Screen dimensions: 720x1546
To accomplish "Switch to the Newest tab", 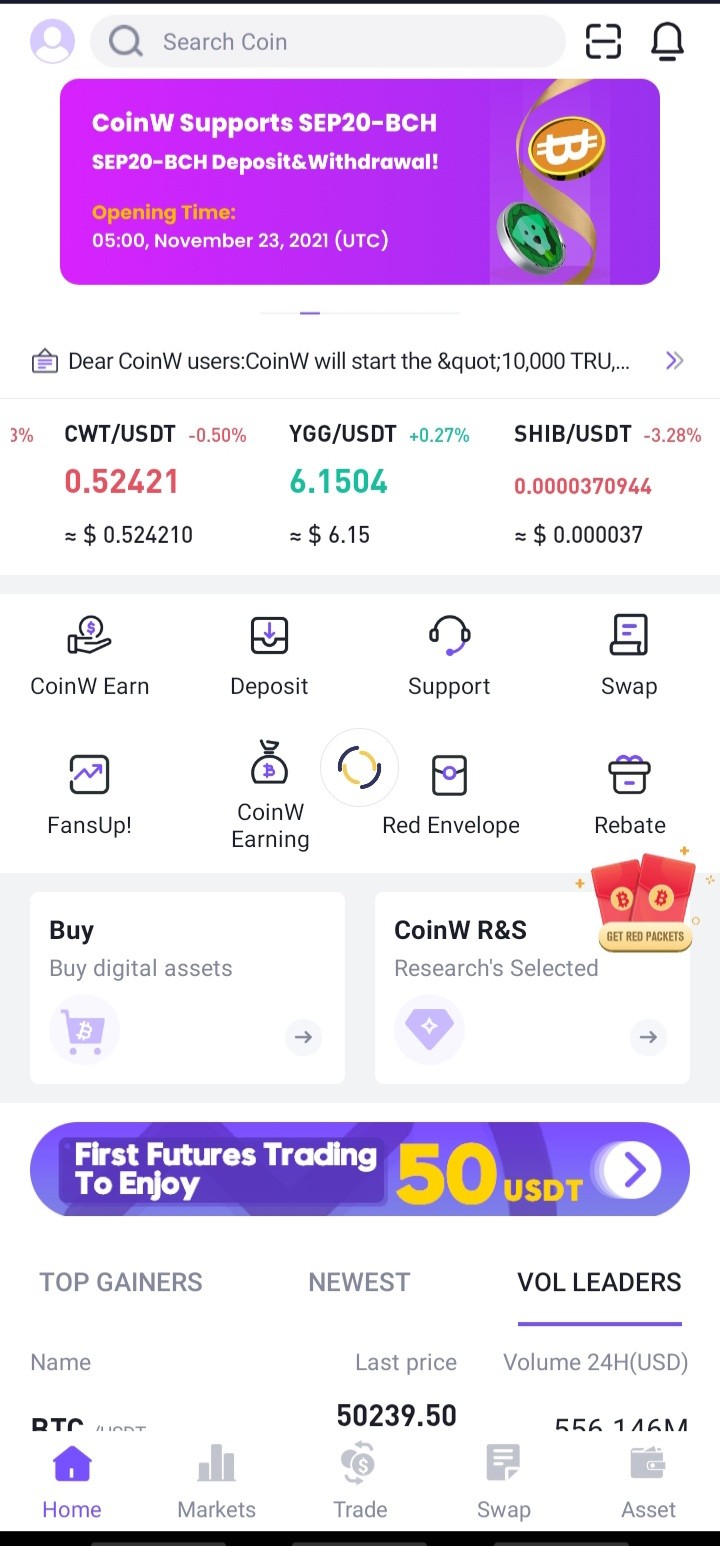I will pos(359,1282).
